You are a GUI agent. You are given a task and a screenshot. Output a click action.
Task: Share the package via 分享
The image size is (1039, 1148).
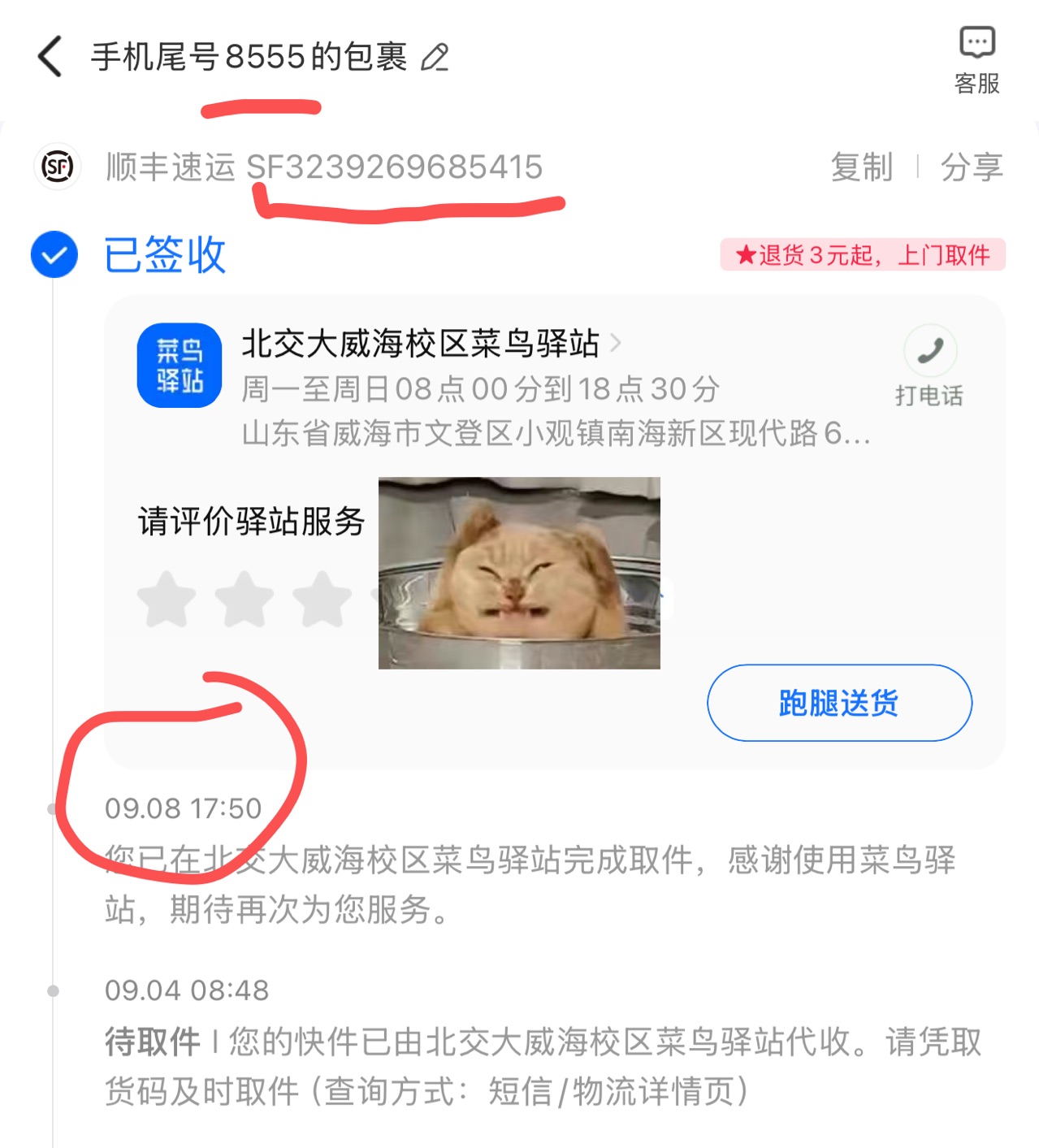(x=972, y=167)
